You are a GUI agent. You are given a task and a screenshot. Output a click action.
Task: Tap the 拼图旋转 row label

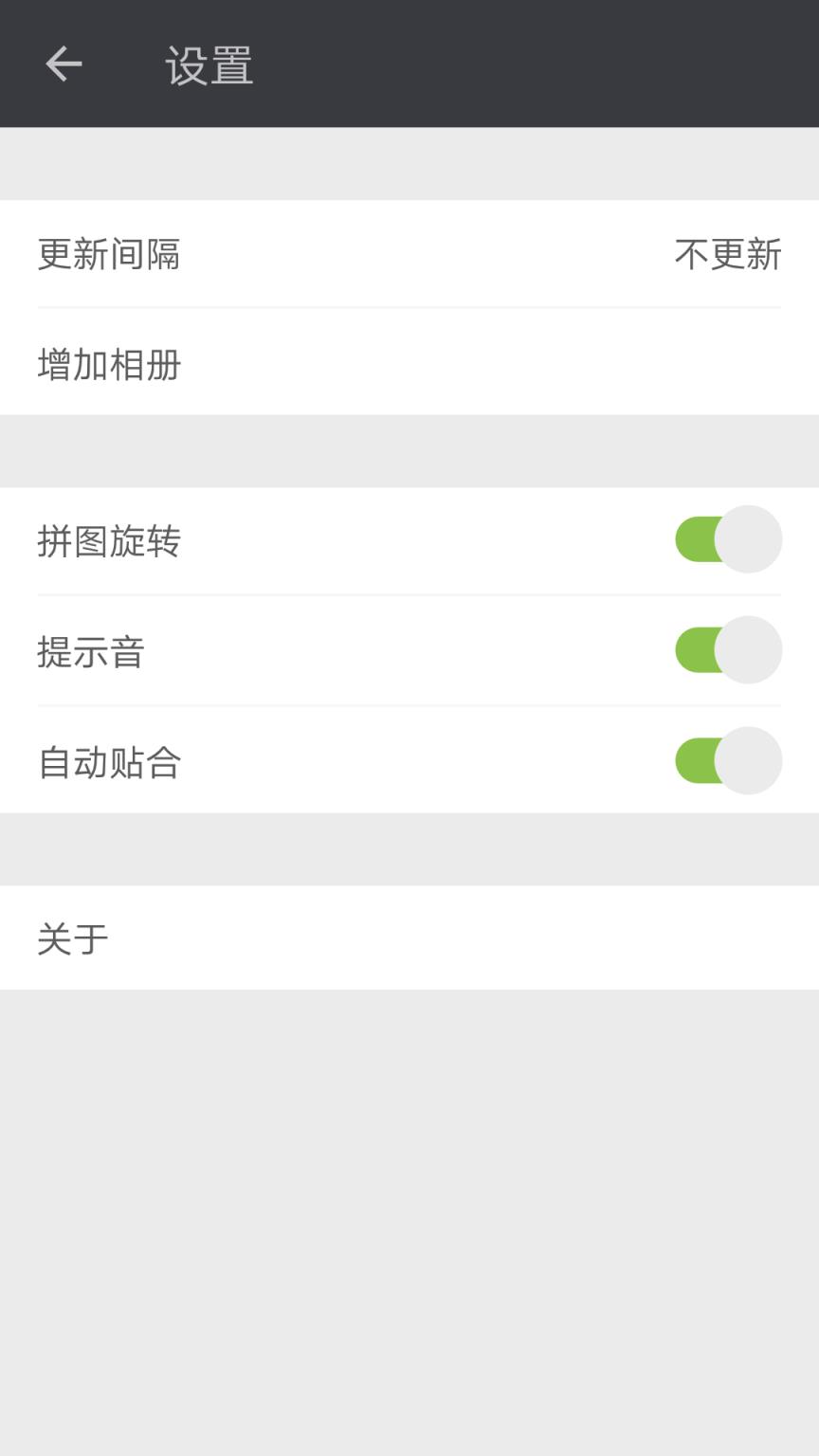pos(110,540)
